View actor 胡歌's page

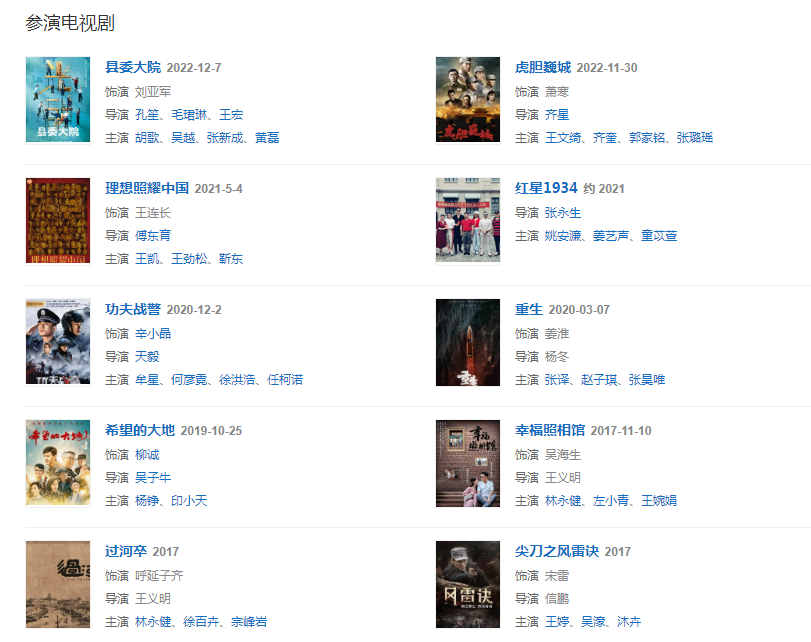pos(147,138)
